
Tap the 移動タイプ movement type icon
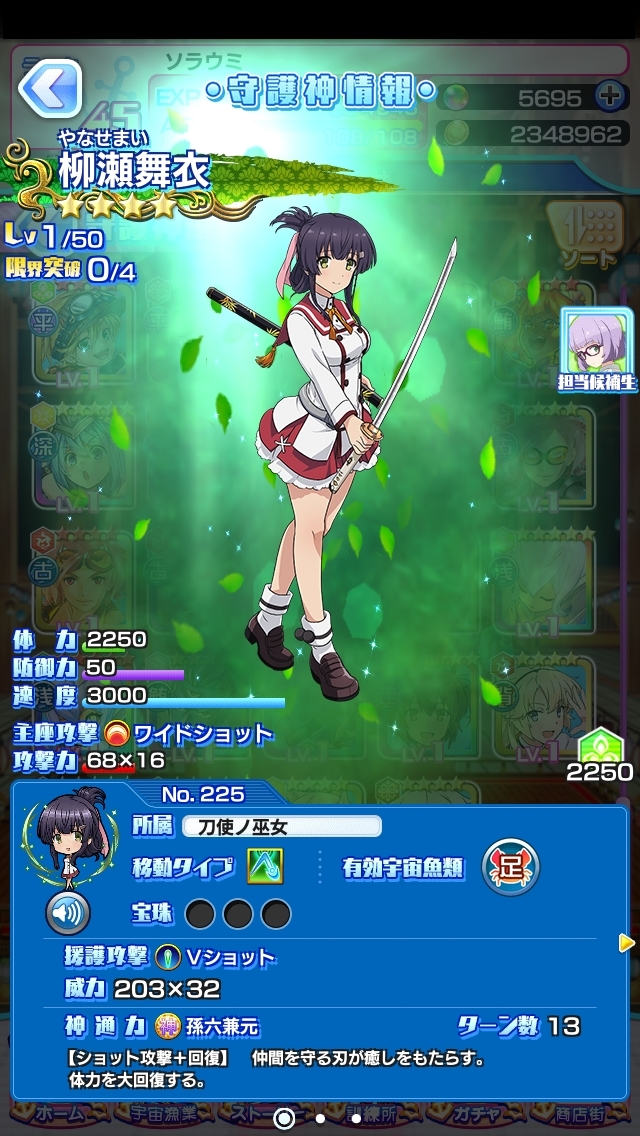[265, 866]
